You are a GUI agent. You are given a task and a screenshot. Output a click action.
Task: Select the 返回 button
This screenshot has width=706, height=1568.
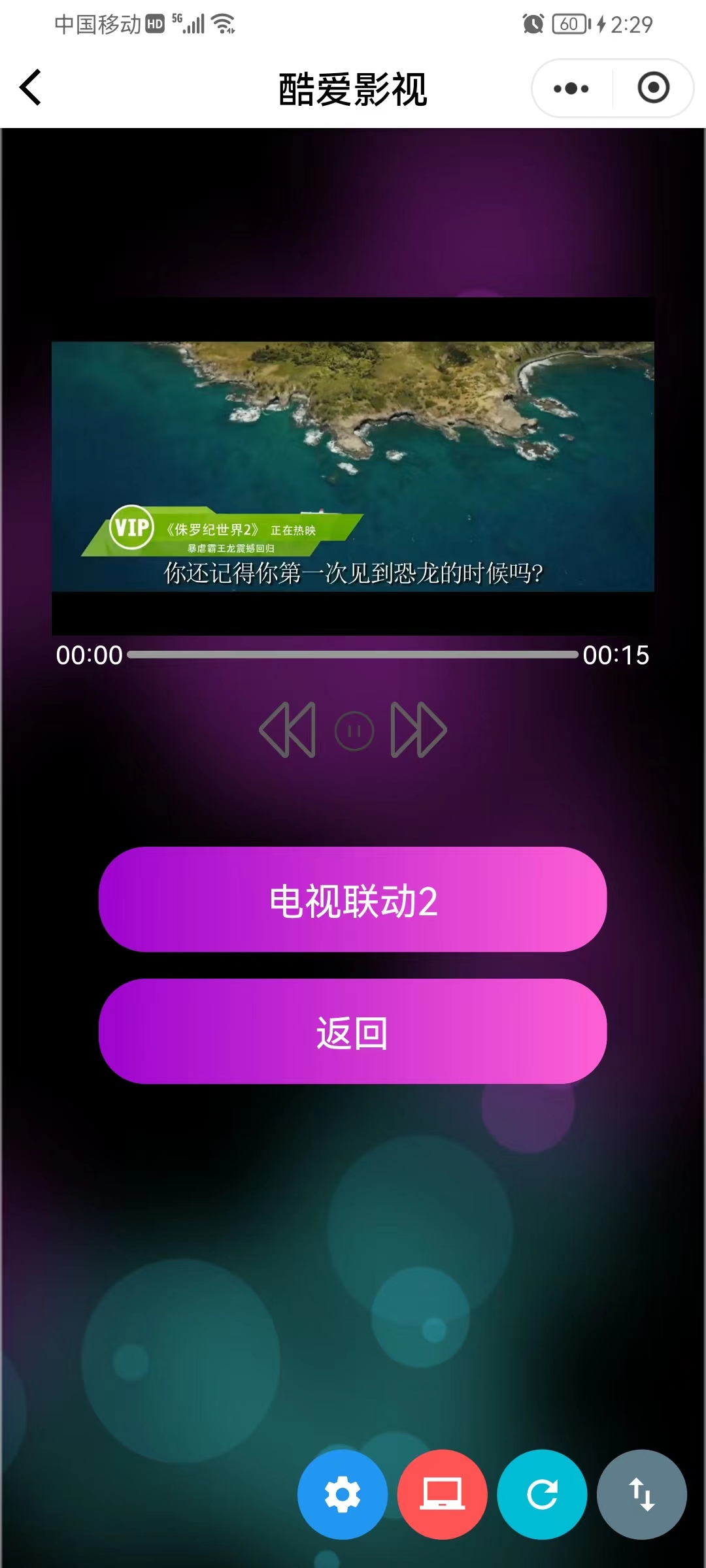pos(353,1032)
